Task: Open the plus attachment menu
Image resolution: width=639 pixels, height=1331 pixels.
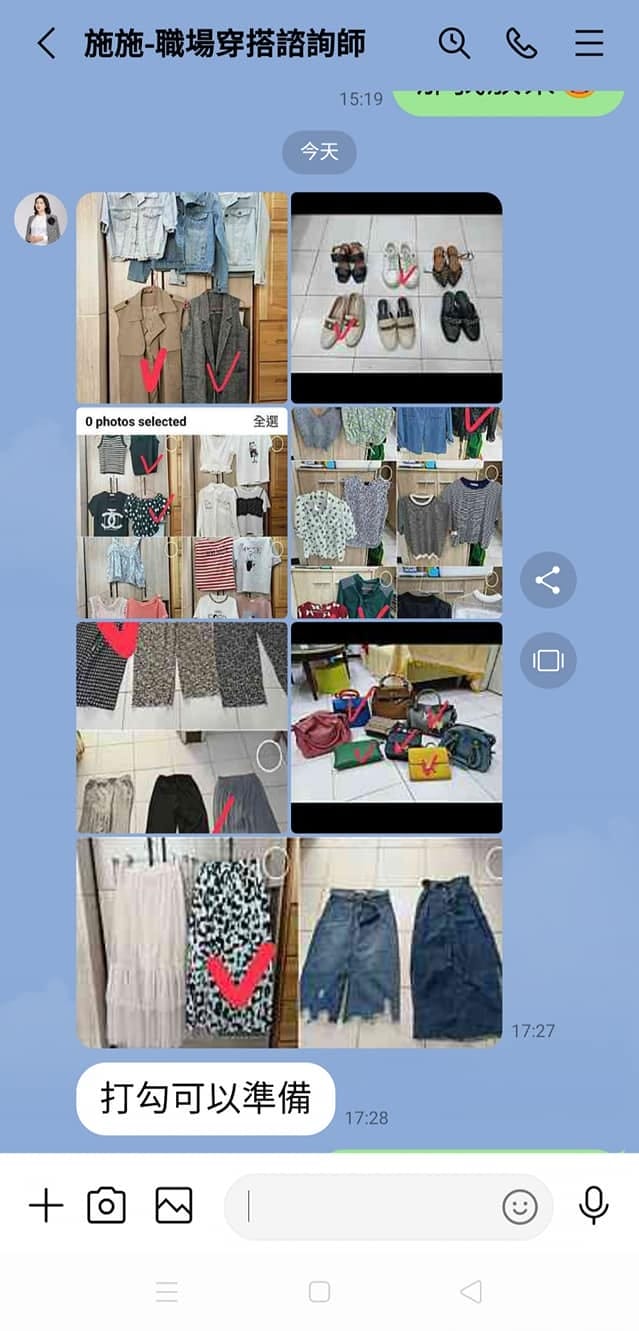Action: click(45, 1206)
